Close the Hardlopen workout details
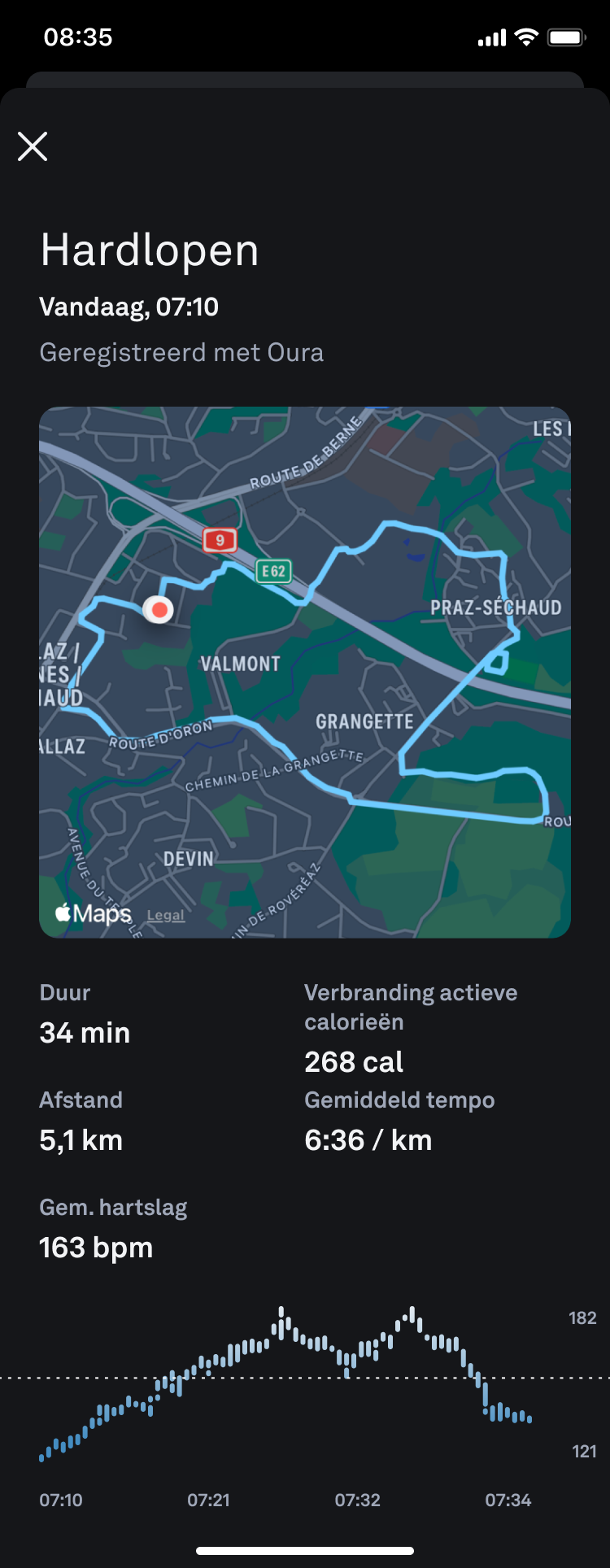 pos(33,146)
